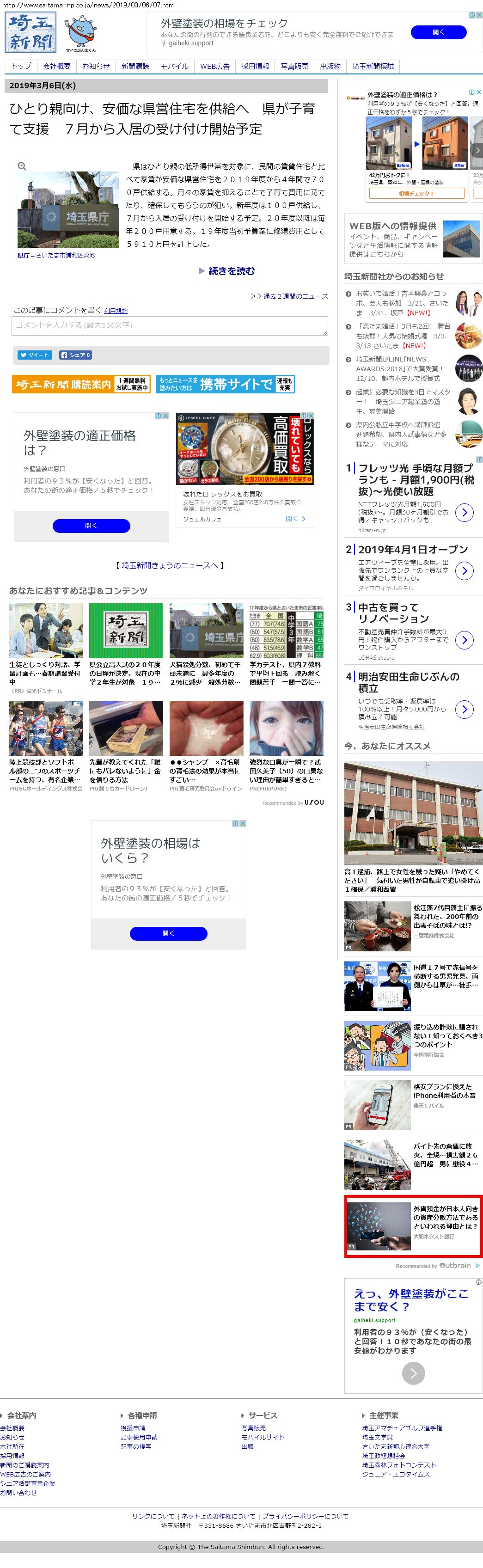Focus the comment input field

tap(170, 325)
